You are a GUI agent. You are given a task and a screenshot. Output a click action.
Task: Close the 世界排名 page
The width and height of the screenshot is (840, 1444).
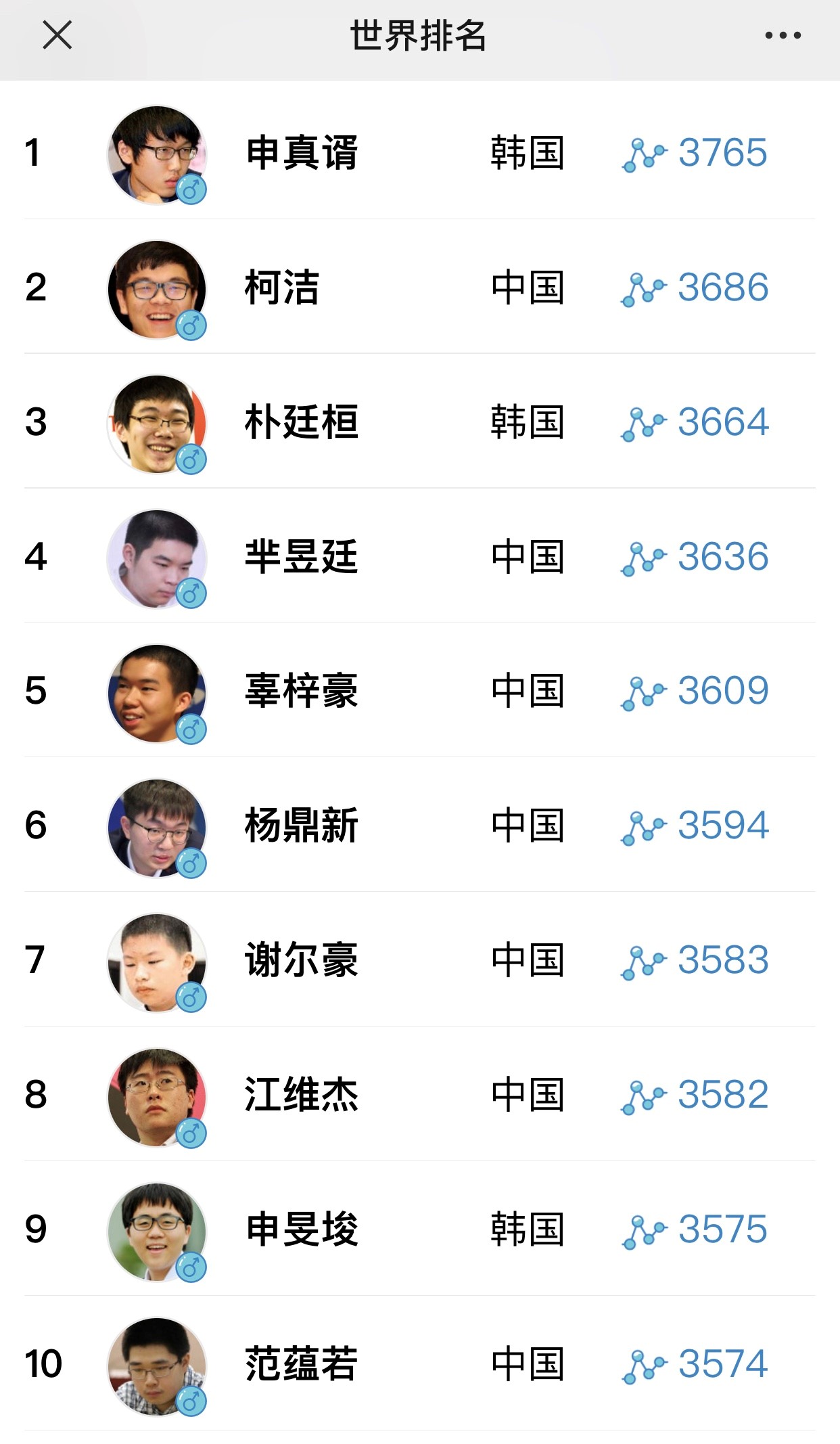pos(57,35)
